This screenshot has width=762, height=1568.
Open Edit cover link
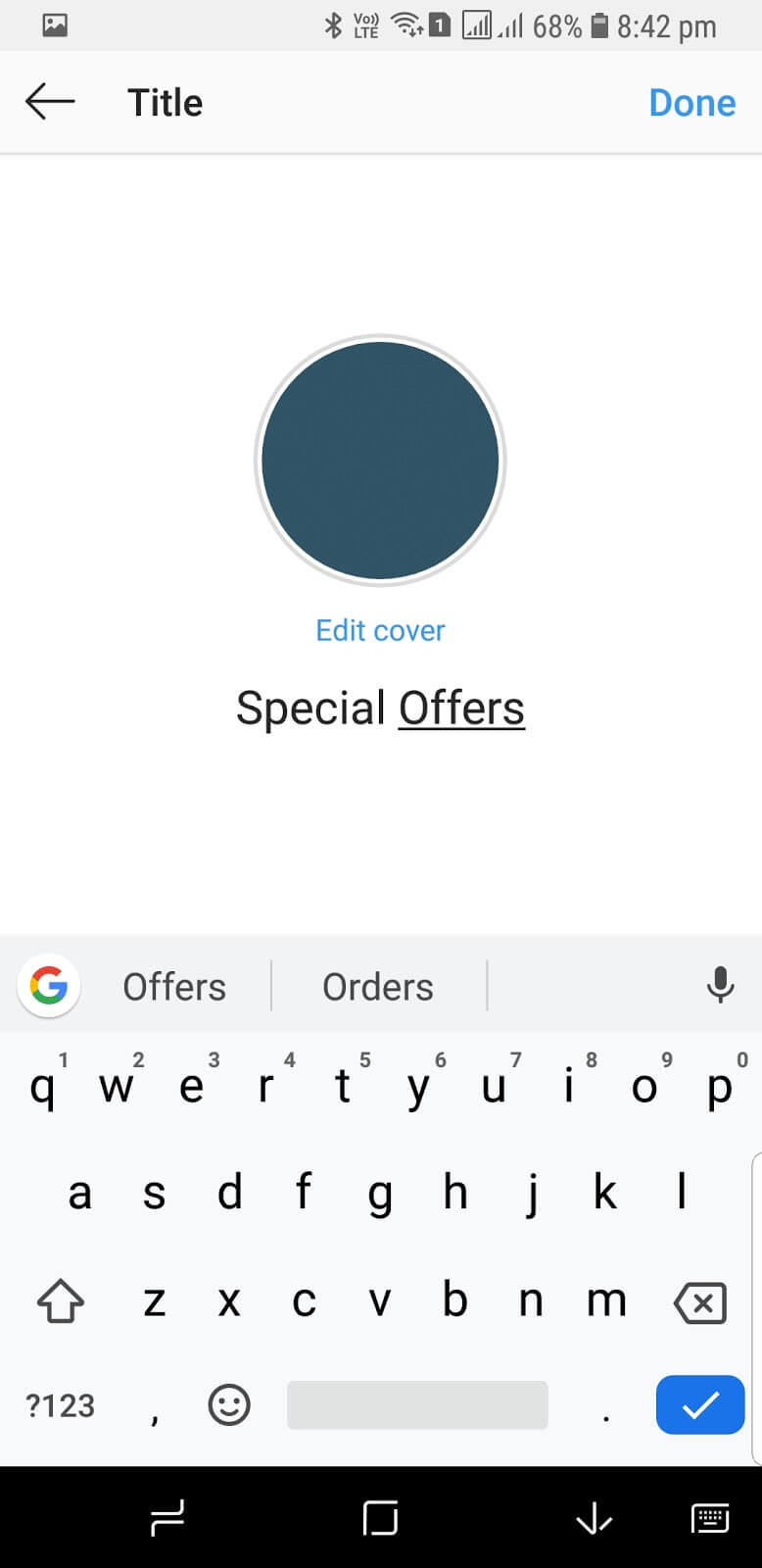(380, 630)
